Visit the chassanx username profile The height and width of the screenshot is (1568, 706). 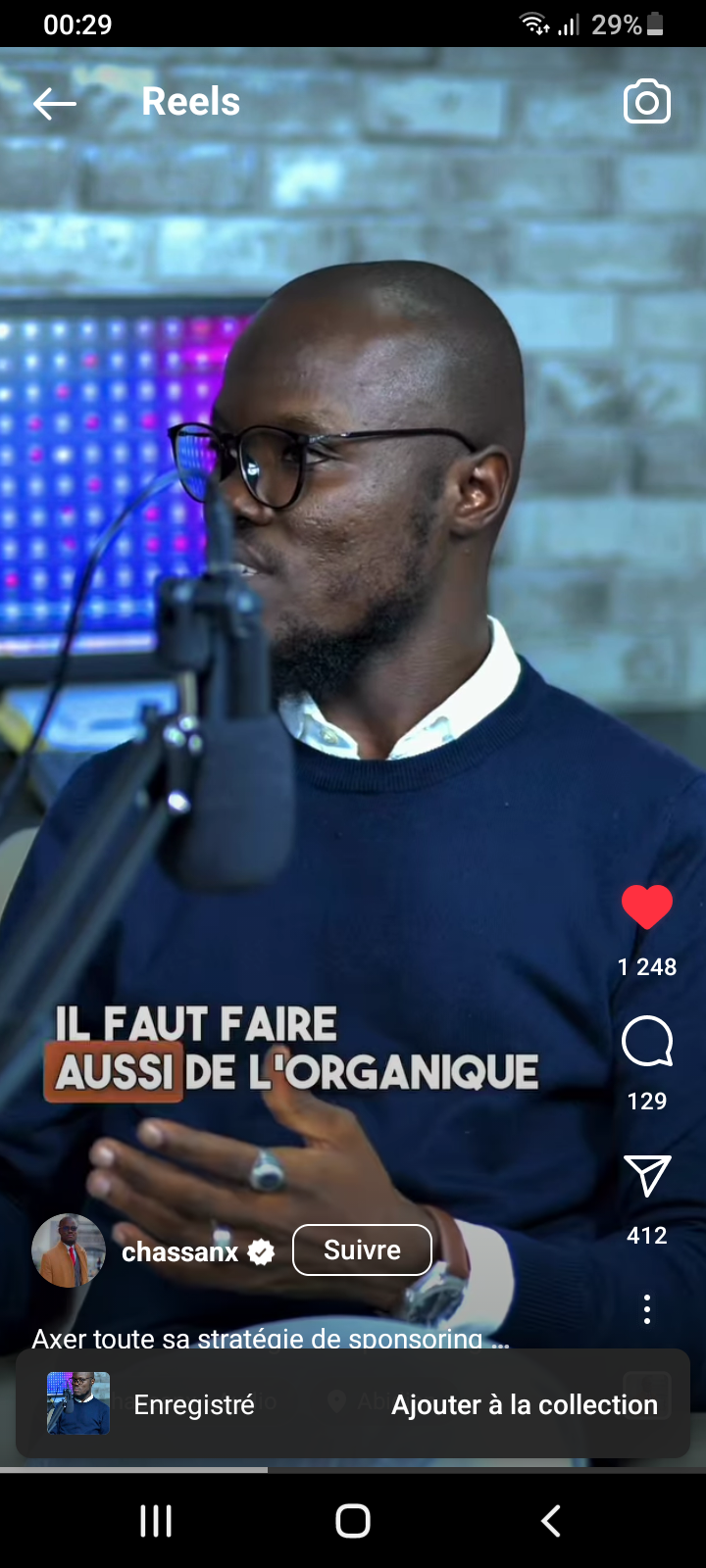179,1251
